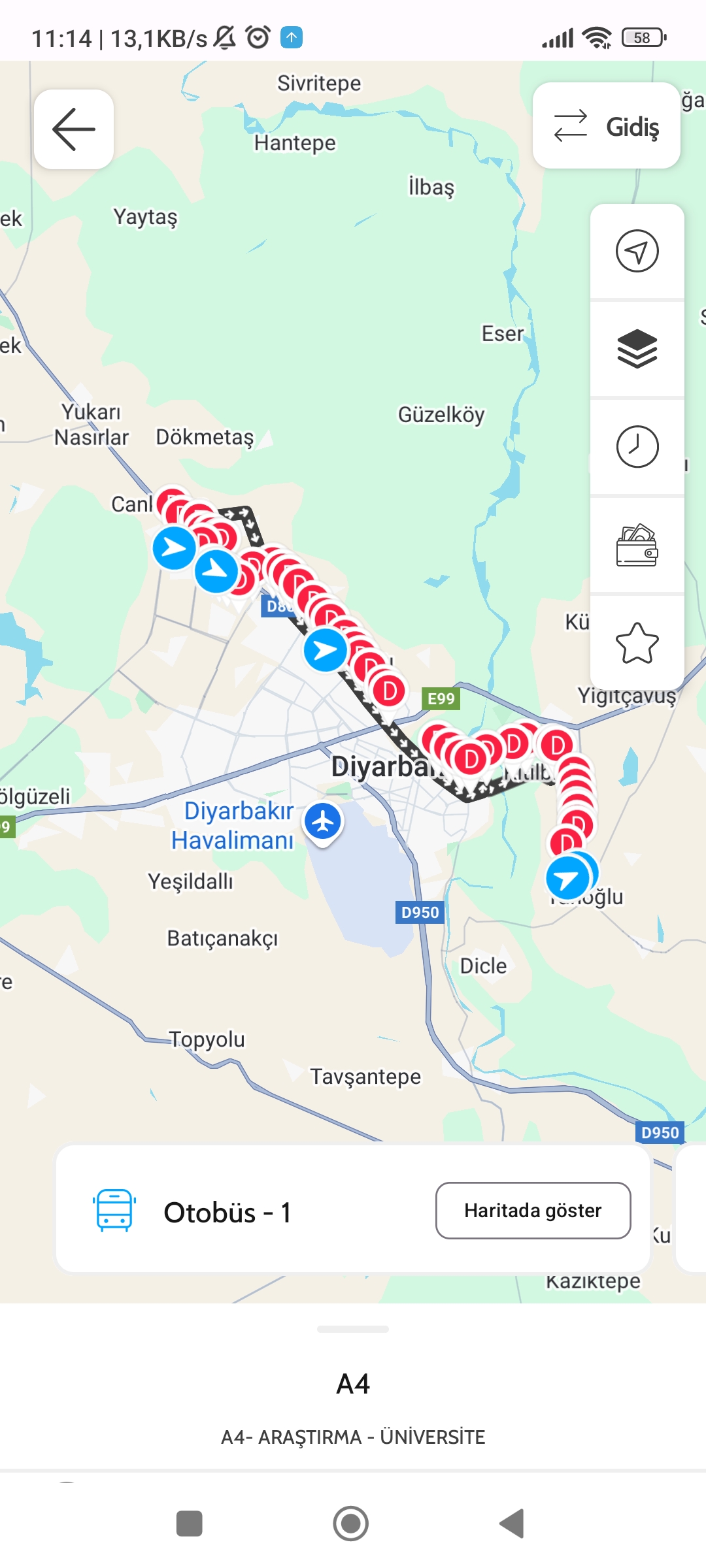This screenshot has height=1568, width=706.
Task: Switch route direction with Gidiş button
Action: (x=606, y=125)
